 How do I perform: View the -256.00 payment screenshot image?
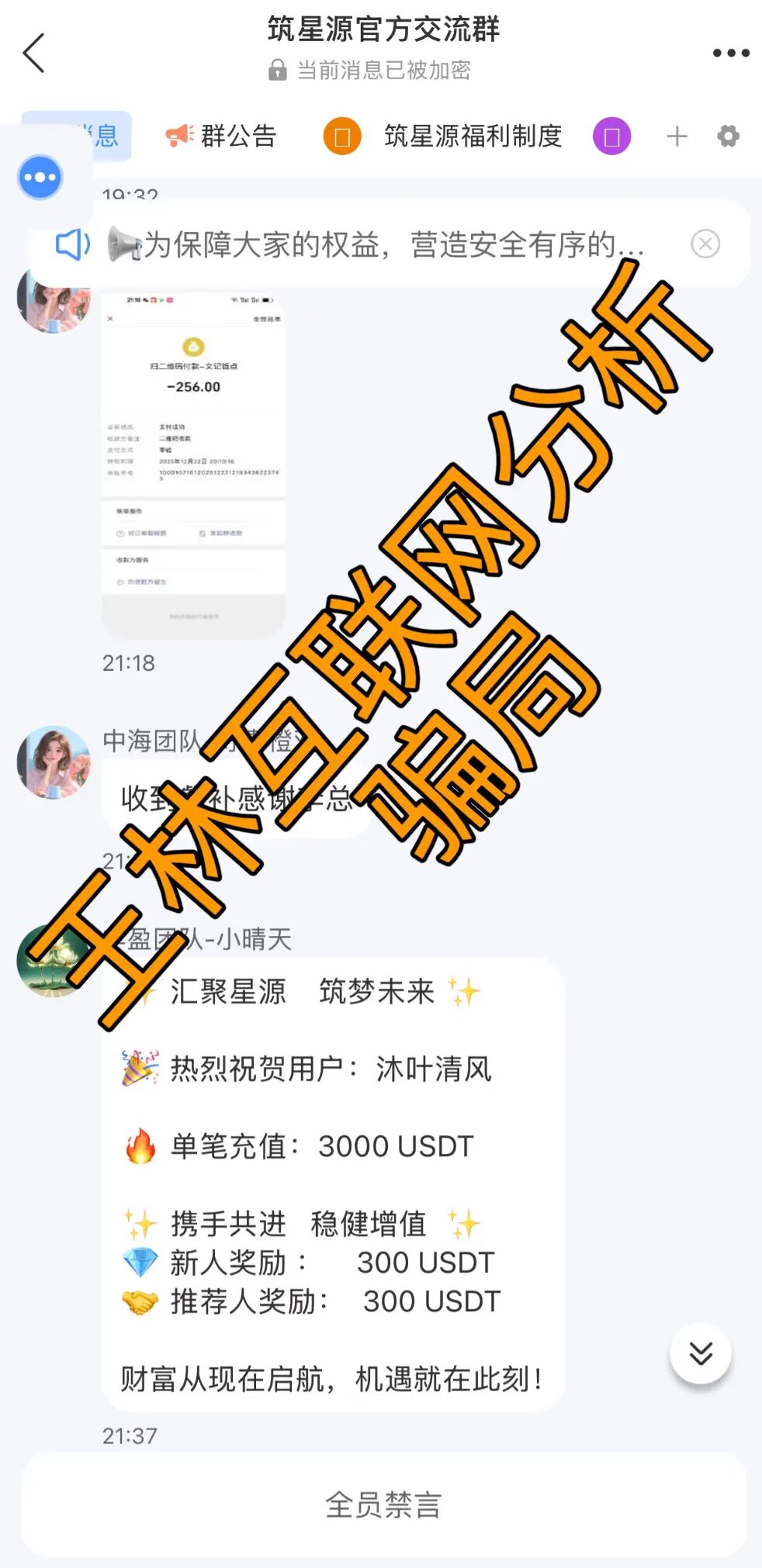(x=194, y=465)
